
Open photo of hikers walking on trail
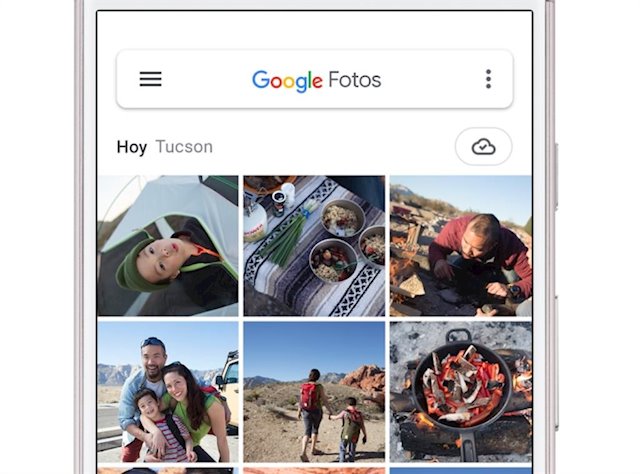coord(314,391)
